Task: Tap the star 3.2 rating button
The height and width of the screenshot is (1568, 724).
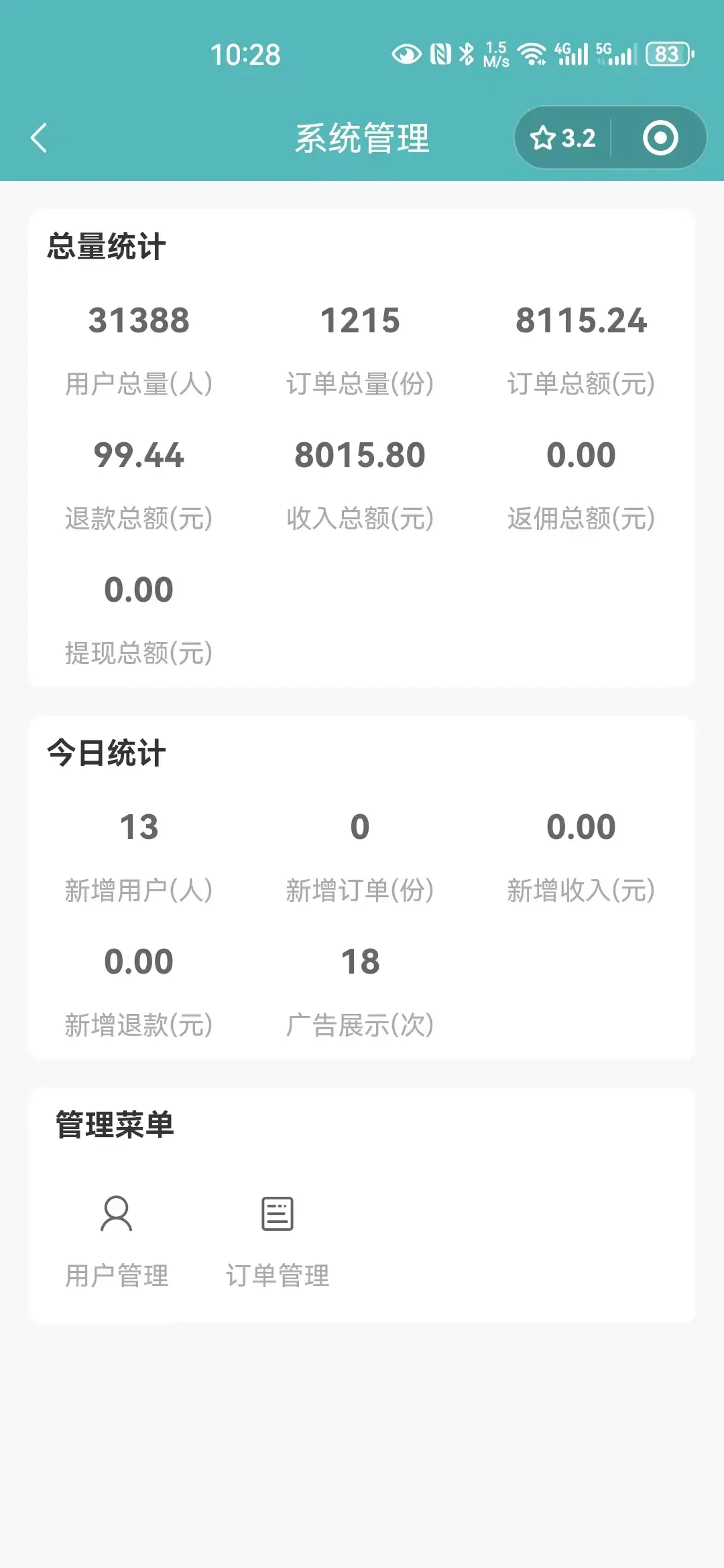Action: [562, 138]
